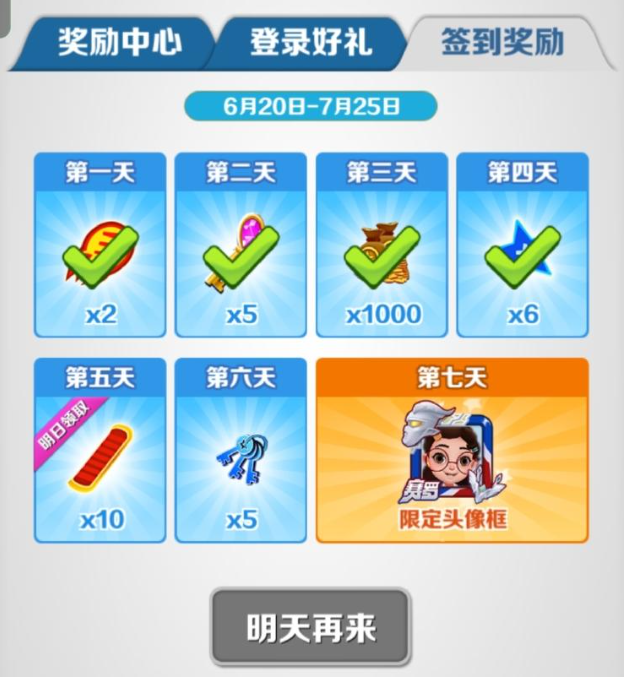Check the 第五天 x10 skateboard reward
The width and height of the screenshot is (628, 677).
pyautogui.click(x=100, y=451)
